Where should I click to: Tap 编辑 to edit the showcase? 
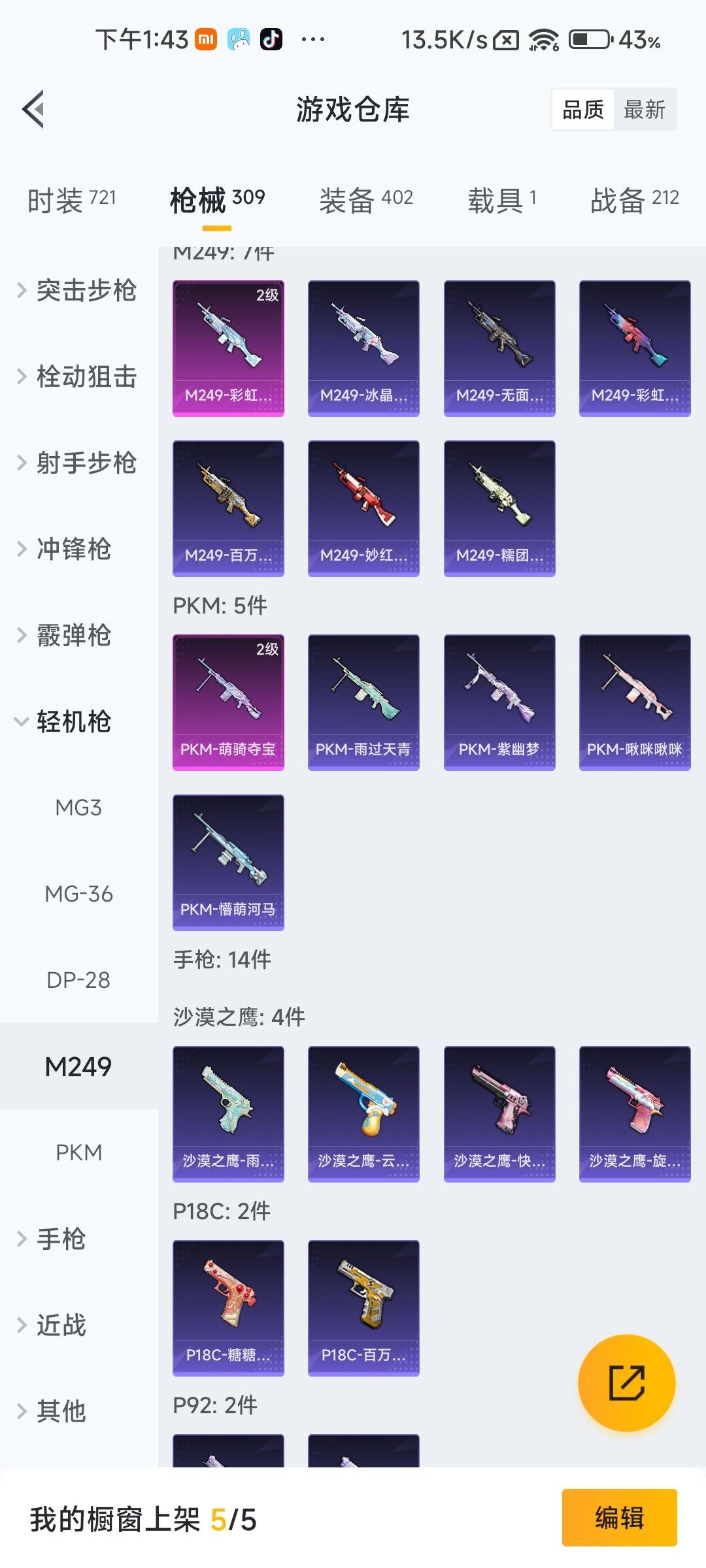[619, 1518]
